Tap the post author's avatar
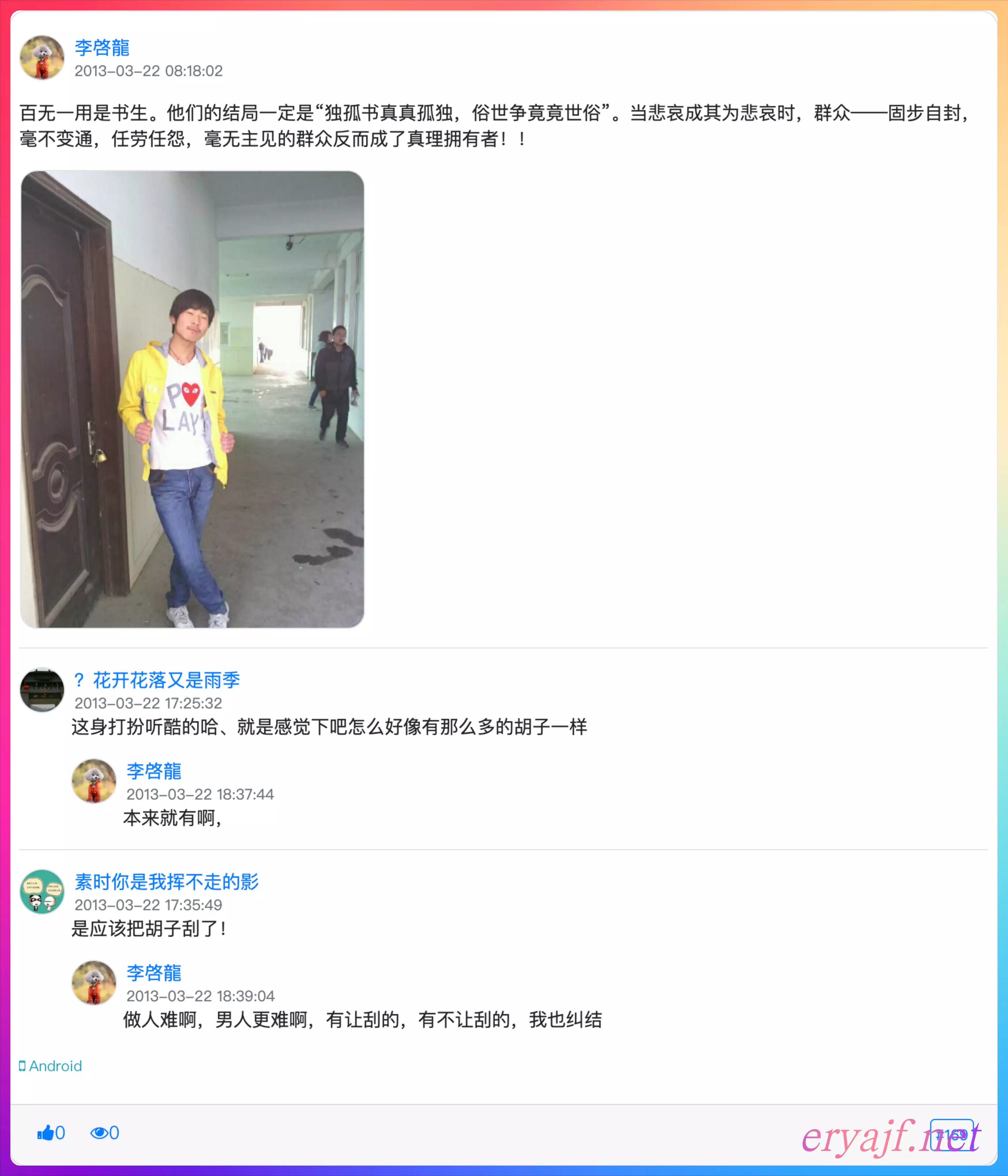Image resolution: width=1008 pixels, height=1176 pixels. pyautogui.click(x=42, y=57)
